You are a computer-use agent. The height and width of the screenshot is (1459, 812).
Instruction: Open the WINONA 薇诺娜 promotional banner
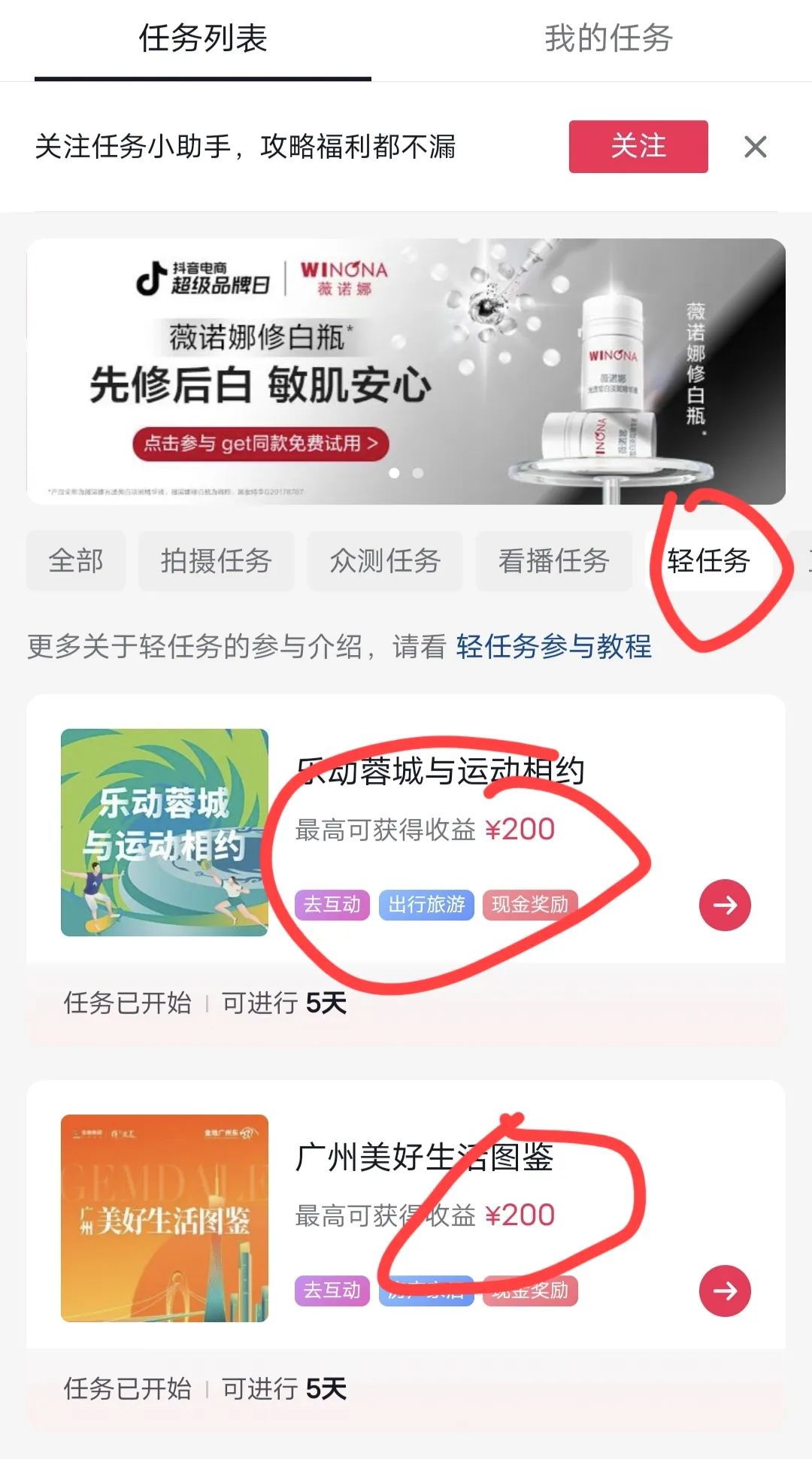[x=406, y=372]
